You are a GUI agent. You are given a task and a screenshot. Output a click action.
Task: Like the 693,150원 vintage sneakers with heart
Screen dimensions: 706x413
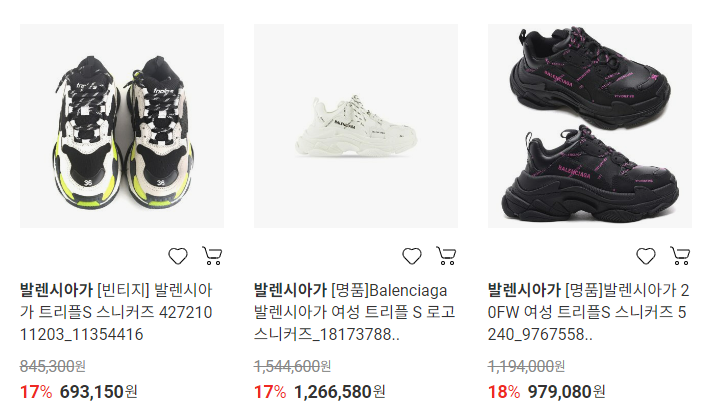178,256
